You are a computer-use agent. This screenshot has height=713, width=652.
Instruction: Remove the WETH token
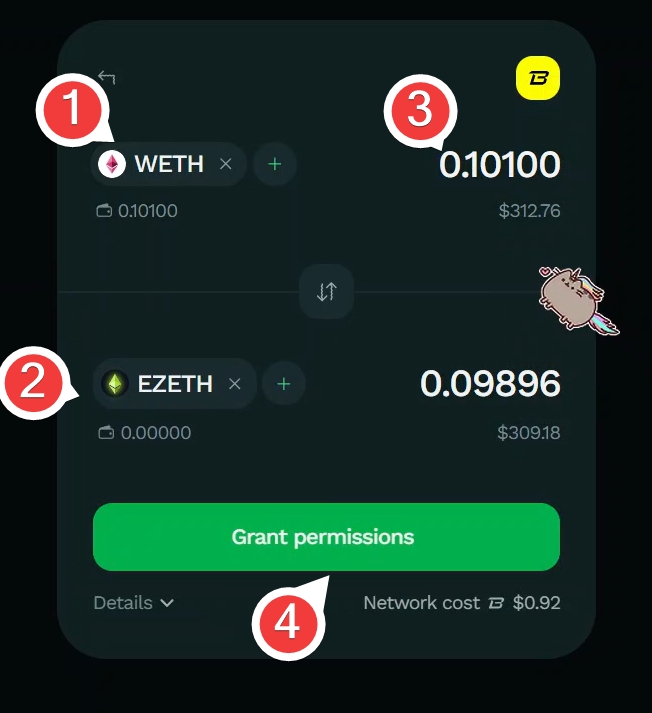pos(226,164)
